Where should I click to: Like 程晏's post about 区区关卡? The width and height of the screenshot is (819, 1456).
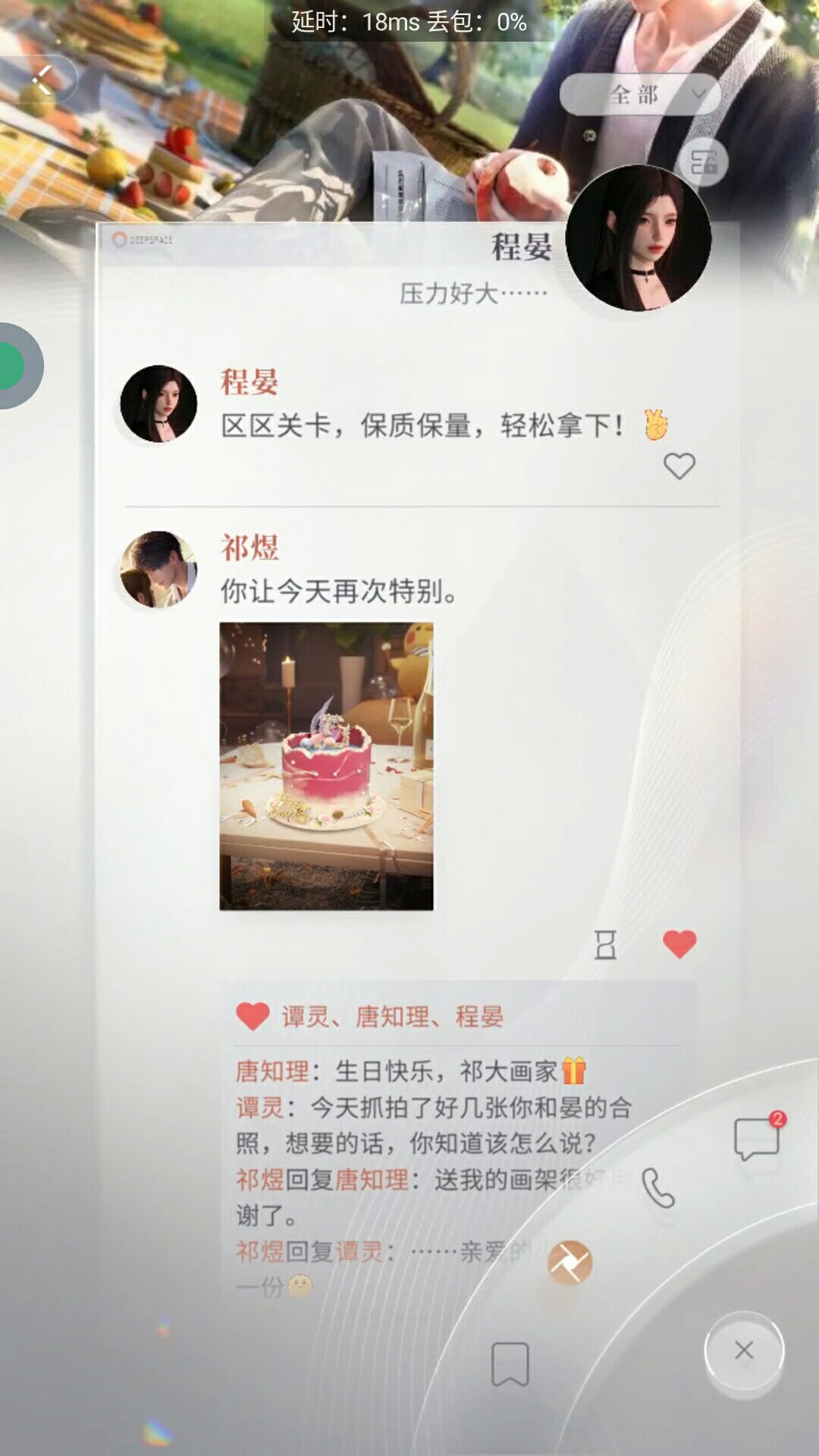[679, 466]
